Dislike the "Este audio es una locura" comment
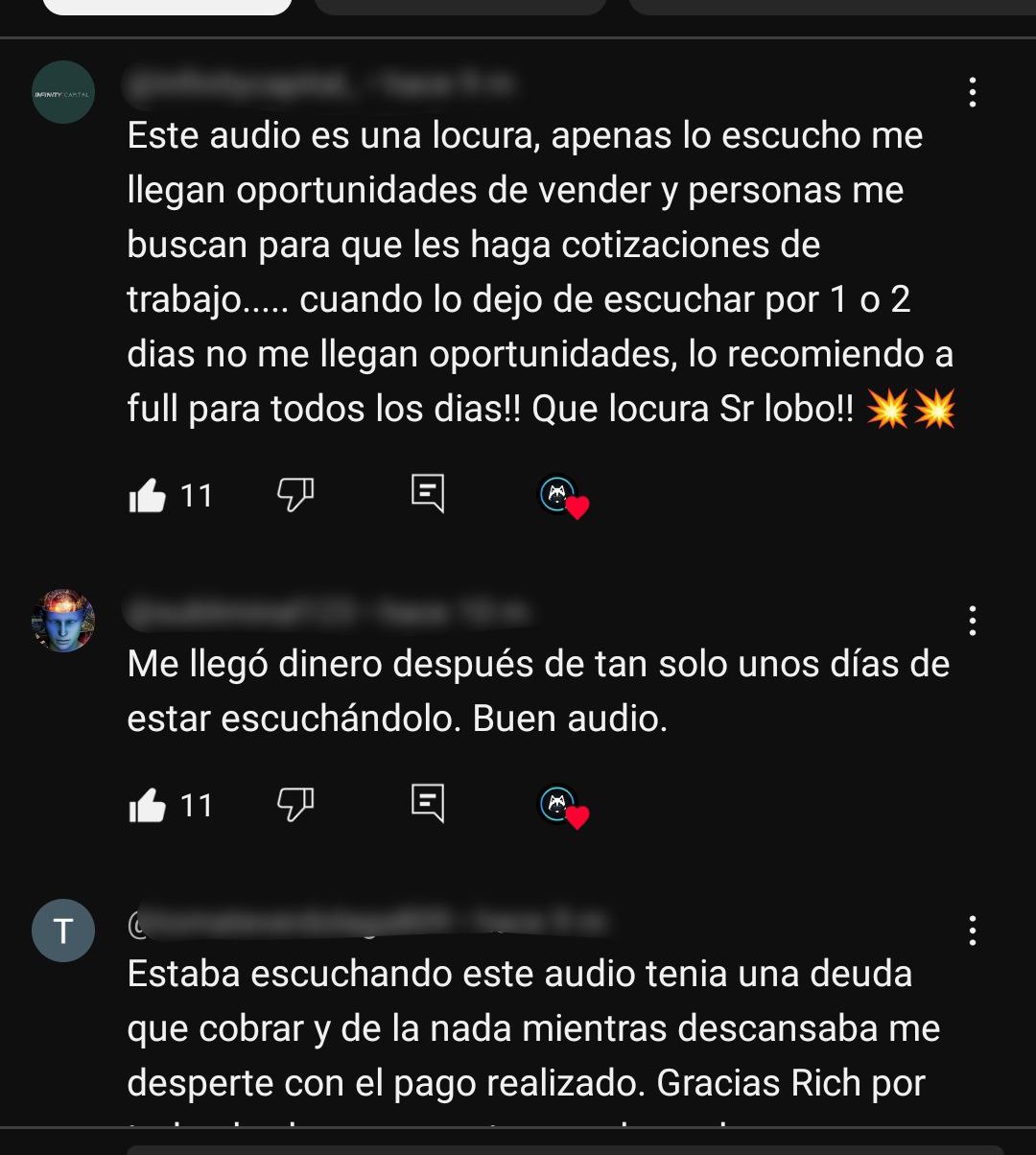The height and width of the screenshot is (1155, 1036). [294, 496]
